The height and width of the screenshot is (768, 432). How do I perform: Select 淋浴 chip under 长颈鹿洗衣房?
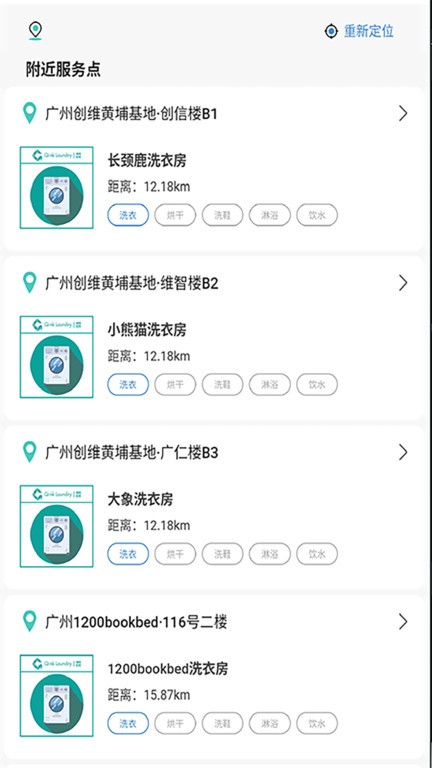[x=269, y=215]
